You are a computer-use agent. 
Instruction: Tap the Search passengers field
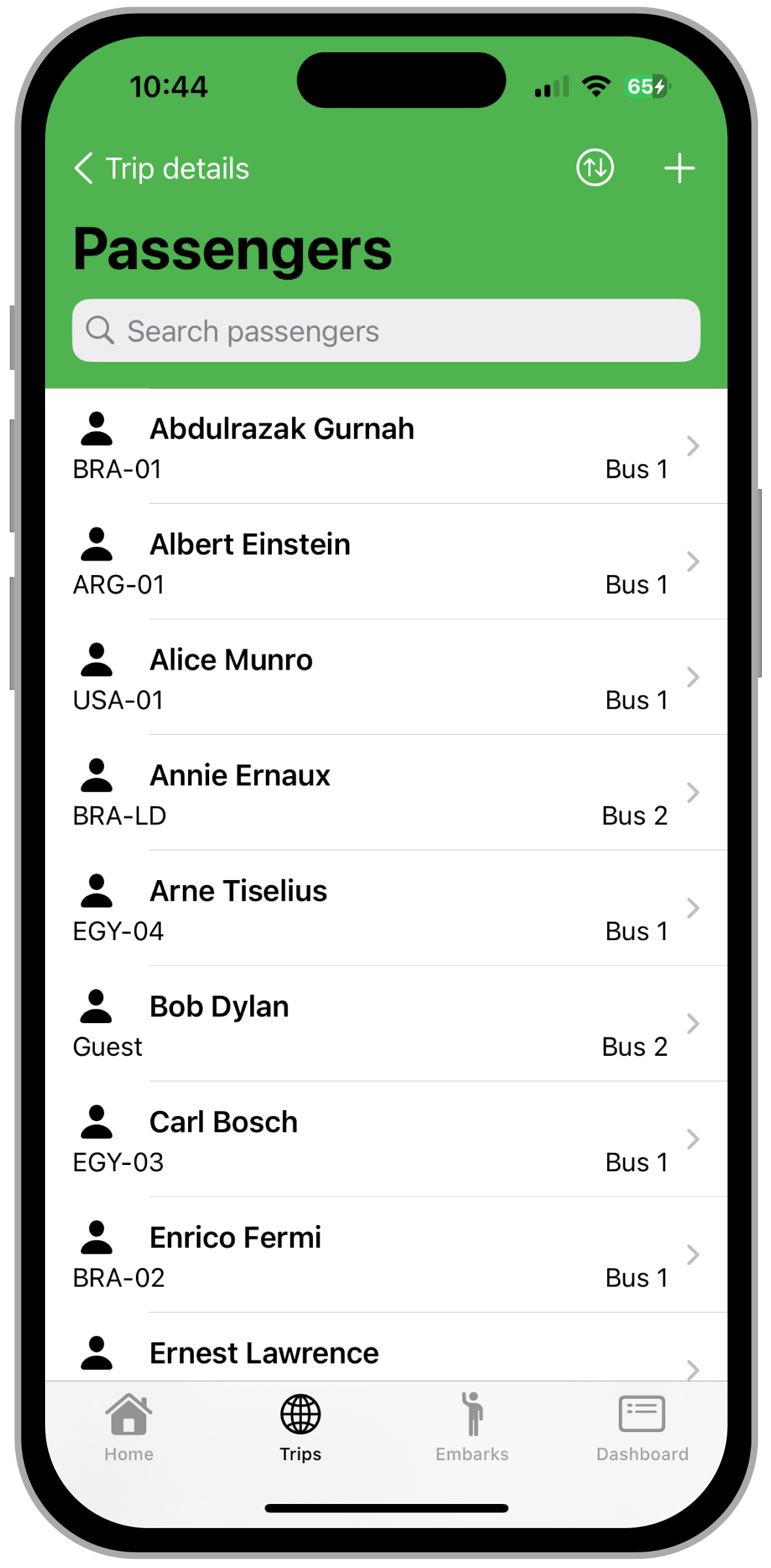pos(386,331)
